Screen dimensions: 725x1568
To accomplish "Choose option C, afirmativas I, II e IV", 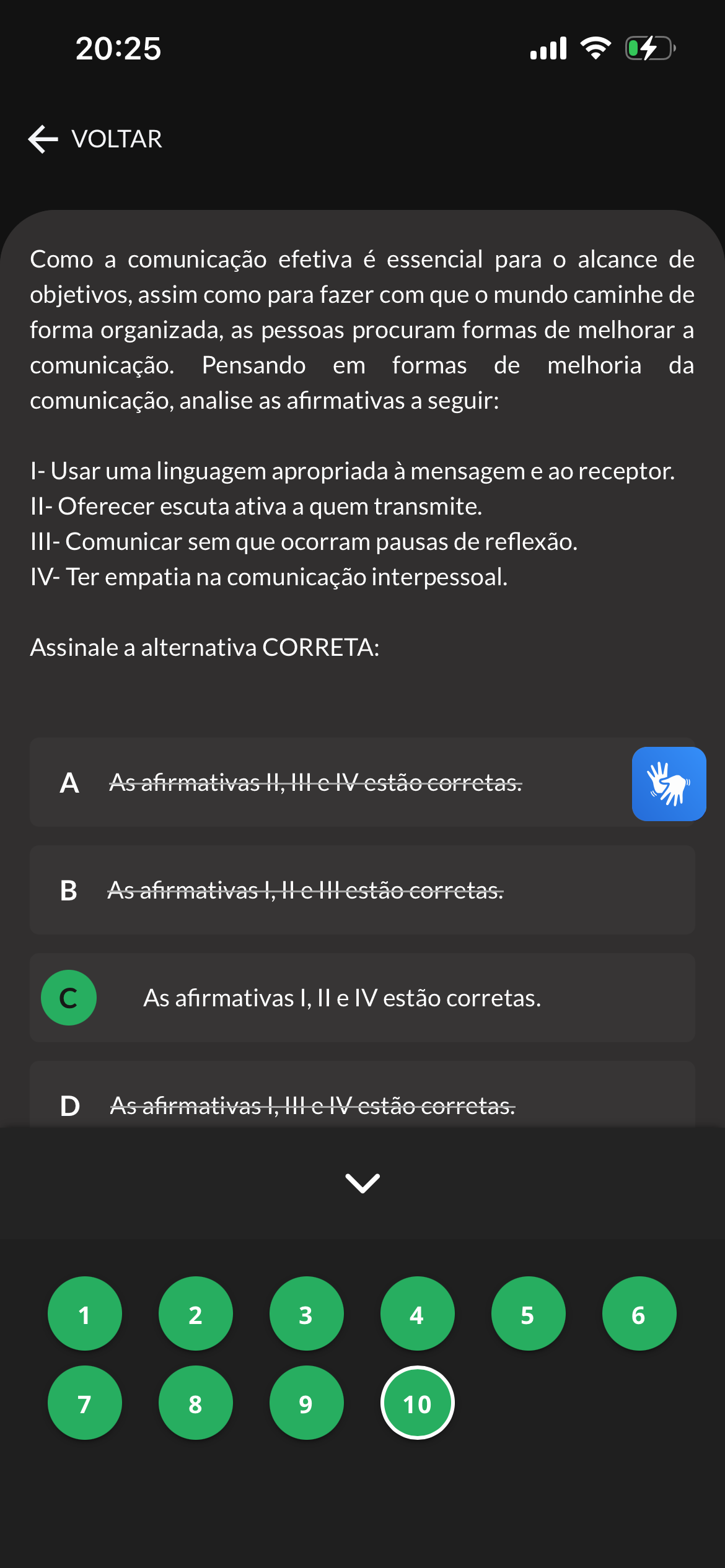I will click(362, 998).
